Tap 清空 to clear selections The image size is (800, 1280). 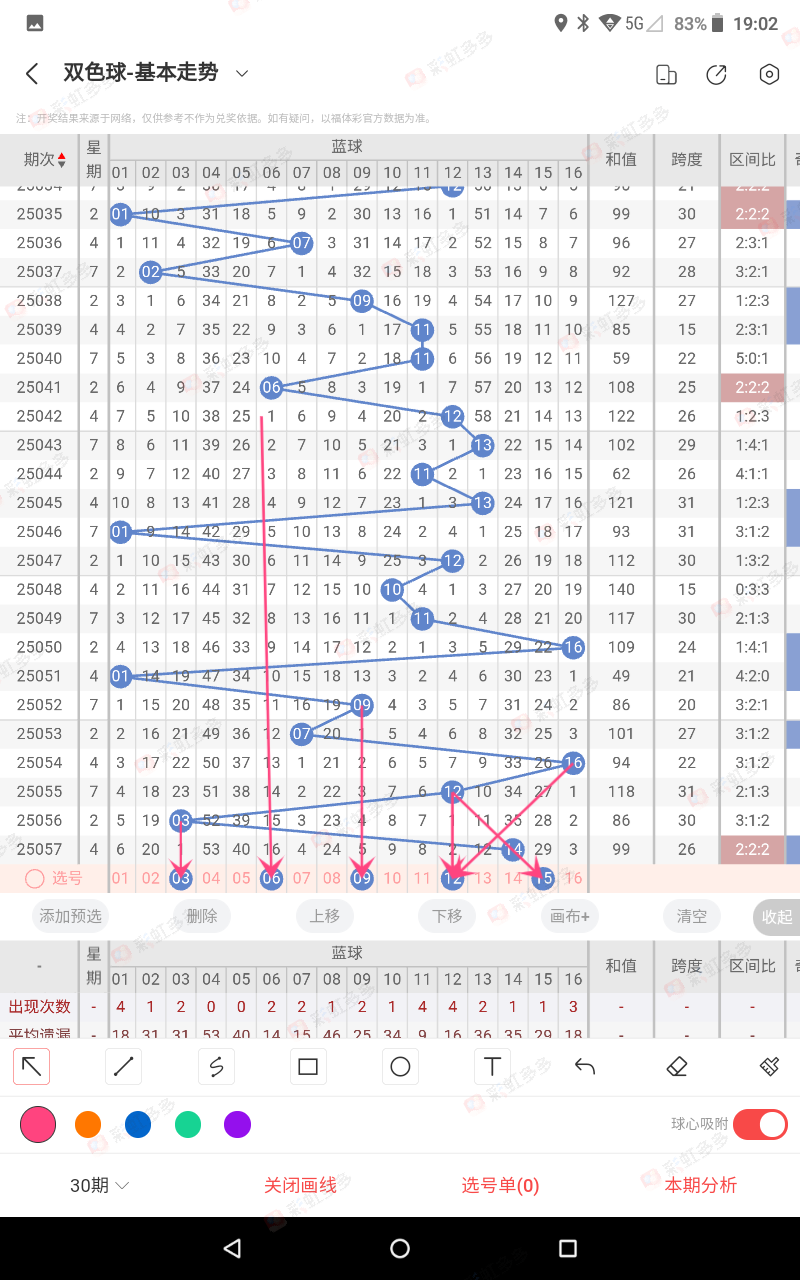[692, 916]
